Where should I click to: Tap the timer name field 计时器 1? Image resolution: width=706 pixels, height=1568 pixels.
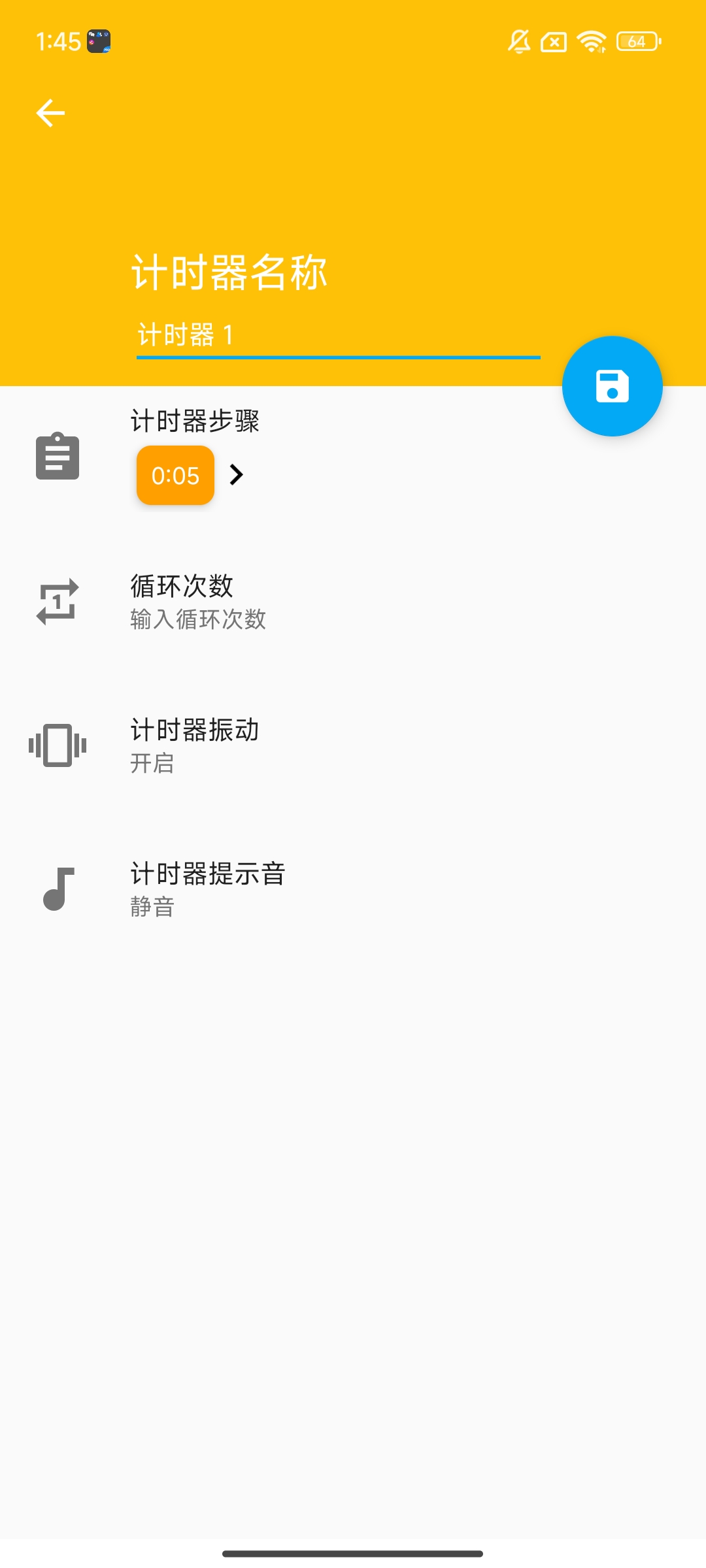click(337, 335)
